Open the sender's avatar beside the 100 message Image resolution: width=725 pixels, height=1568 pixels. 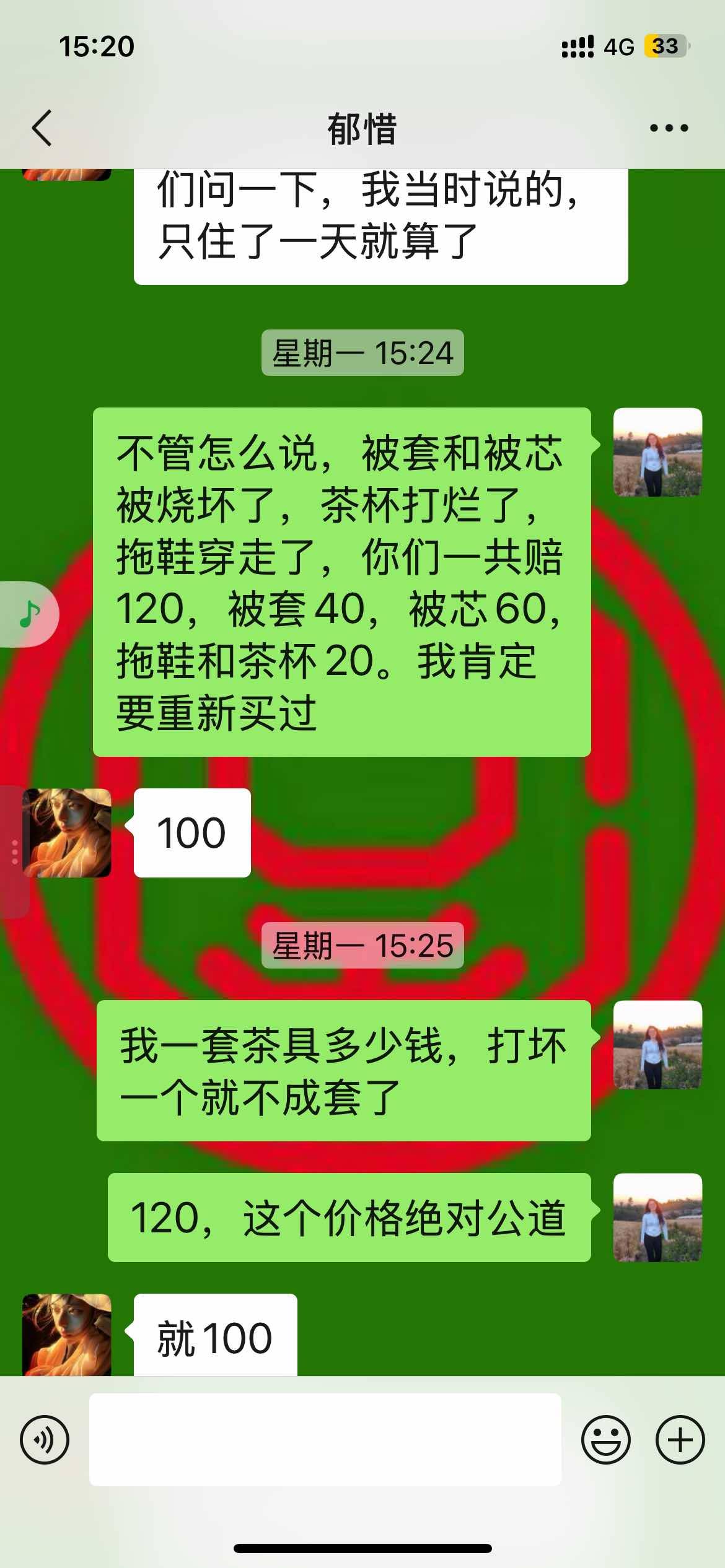(67, 832)
